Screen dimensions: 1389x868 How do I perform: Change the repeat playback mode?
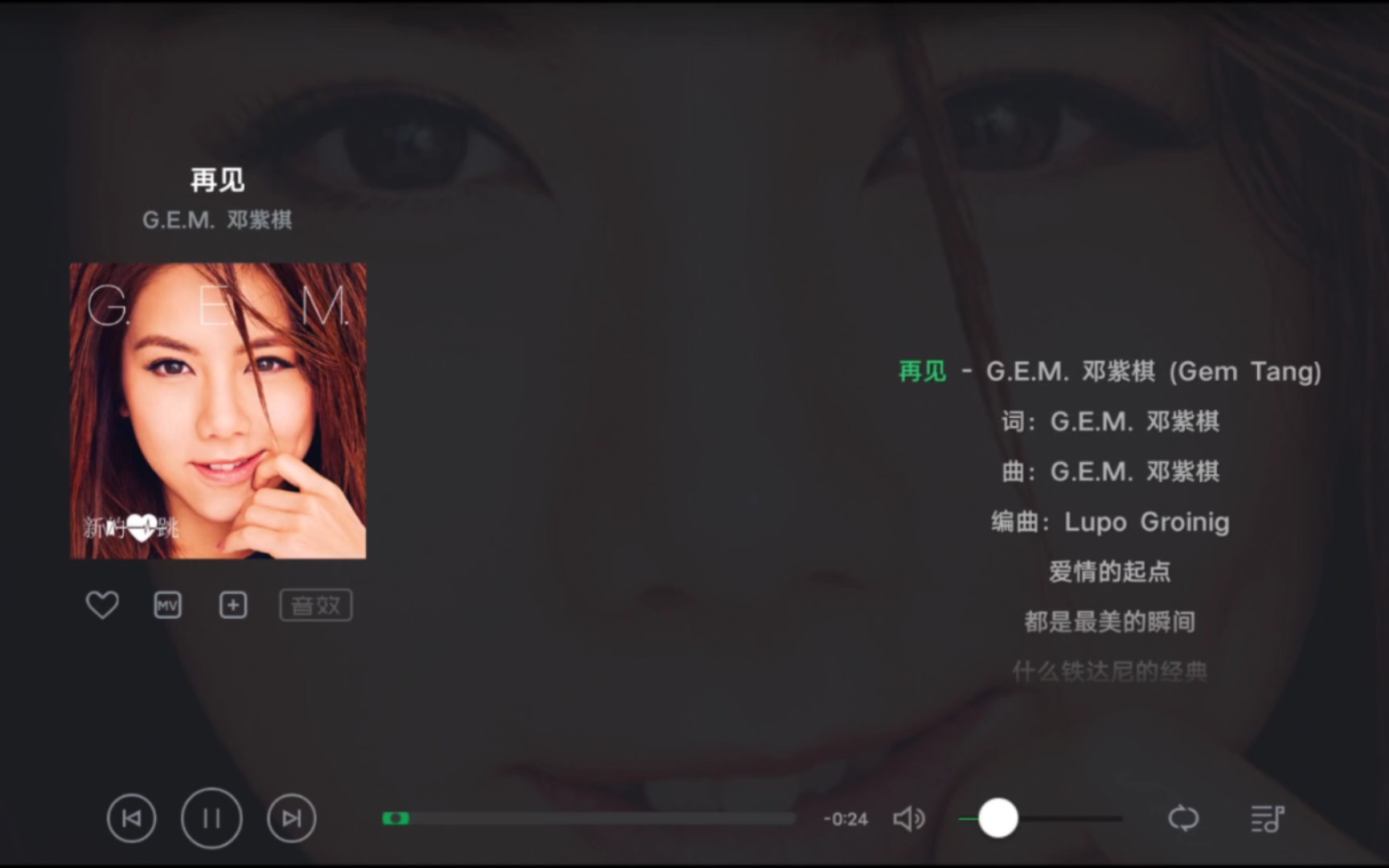[1183, 818]
